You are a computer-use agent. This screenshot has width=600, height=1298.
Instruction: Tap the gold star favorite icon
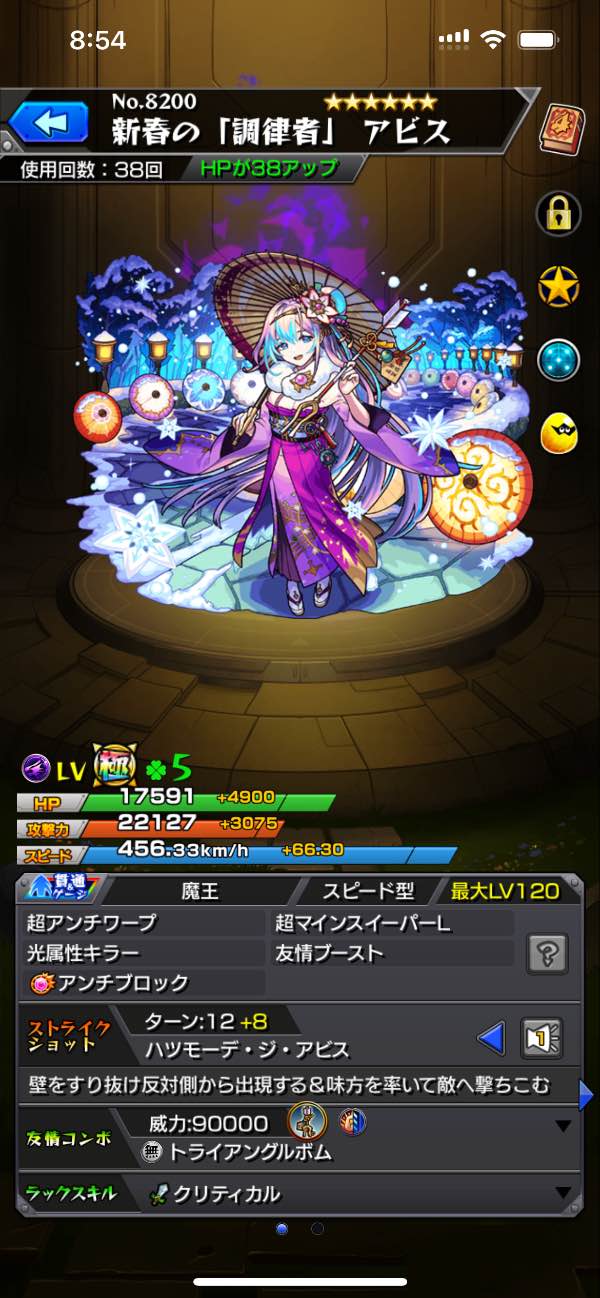[559, 287]
